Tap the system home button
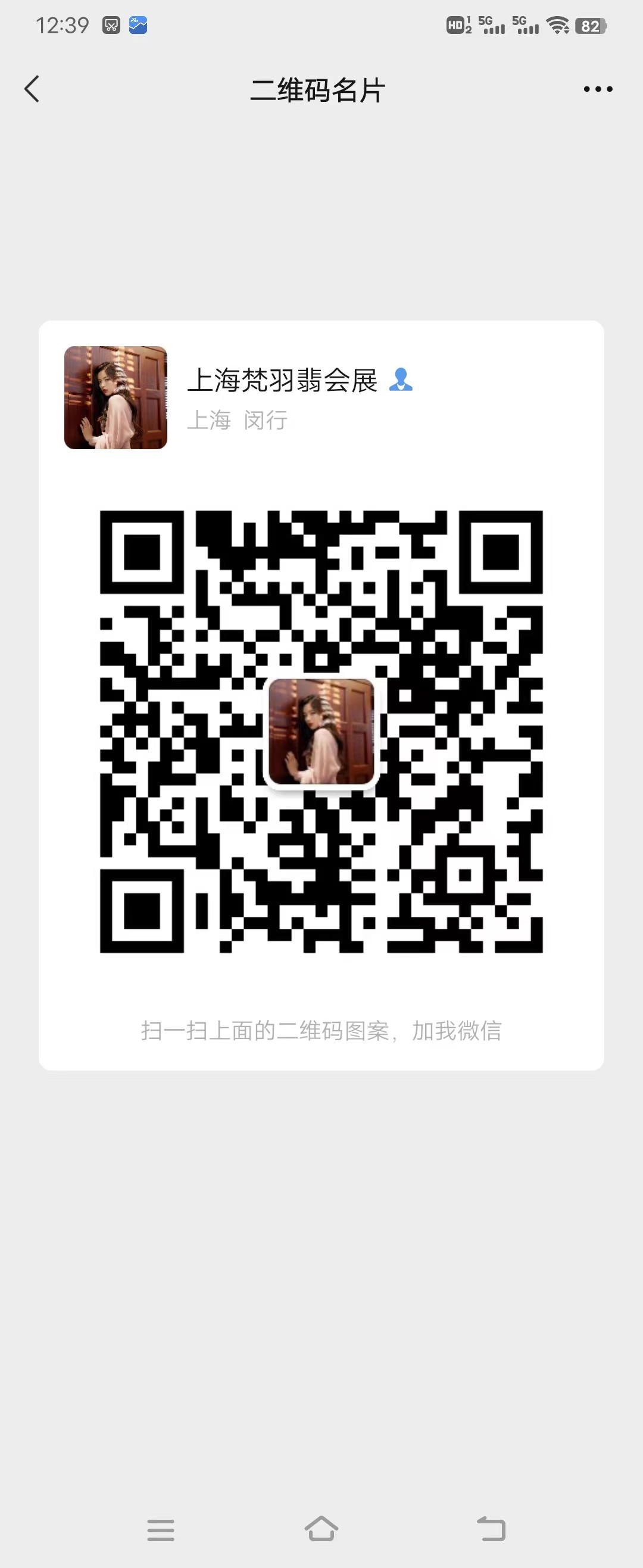Image resolution: width=643 pixels, height=1568 pixels. pos(321,1529)
